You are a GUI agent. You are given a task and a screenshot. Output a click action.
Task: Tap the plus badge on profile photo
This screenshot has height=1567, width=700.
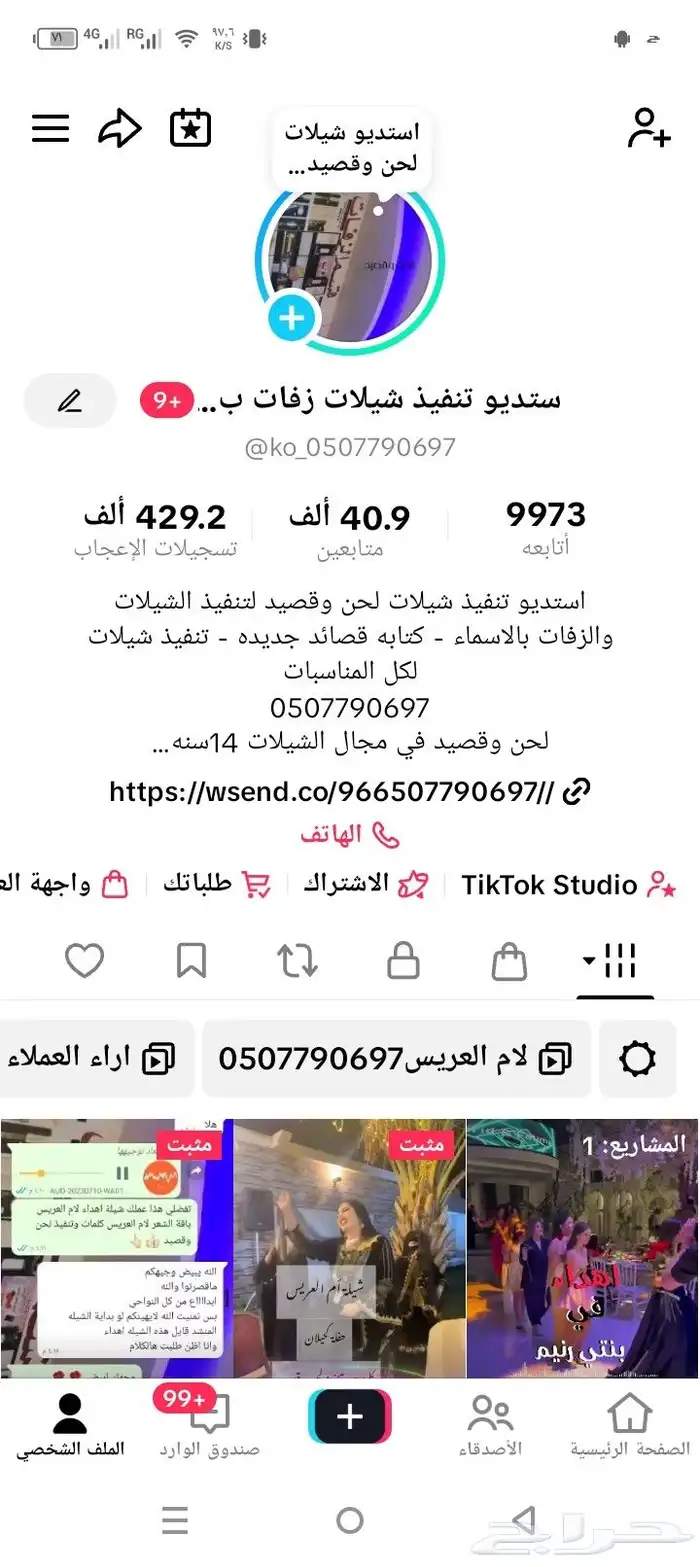tap(292, 319)
